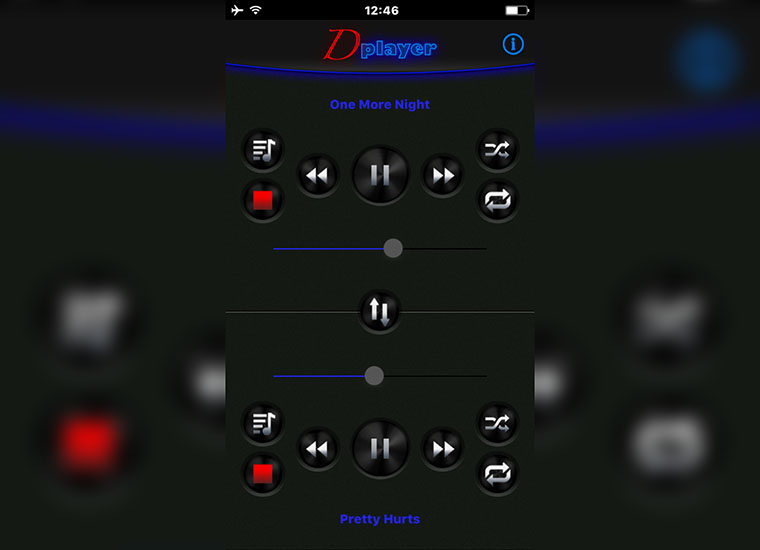Screen dimensions: 760x550
Task: Rewind the One More Night track
Action: [317, 176]
